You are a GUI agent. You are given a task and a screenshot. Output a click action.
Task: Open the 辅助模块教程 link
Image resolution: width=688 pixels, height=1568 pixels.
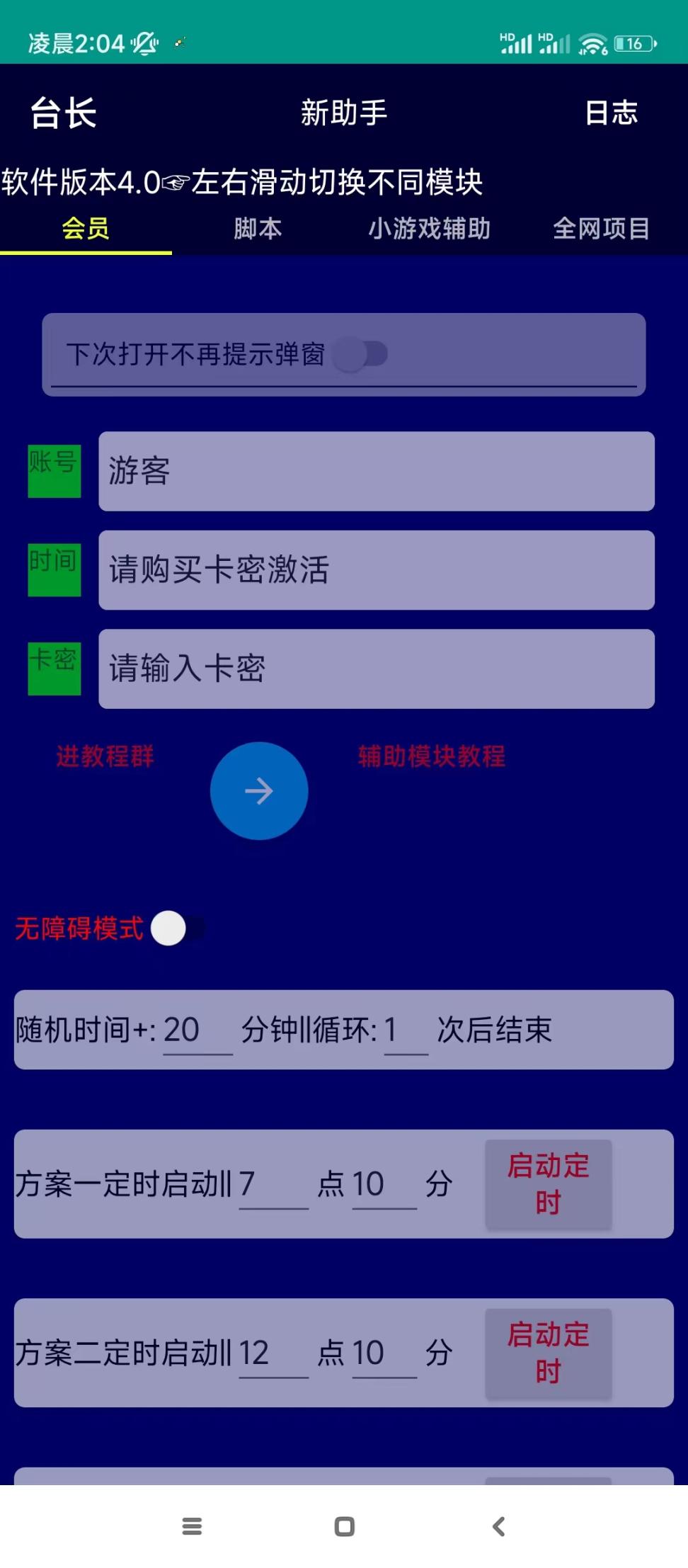(432, 756)
